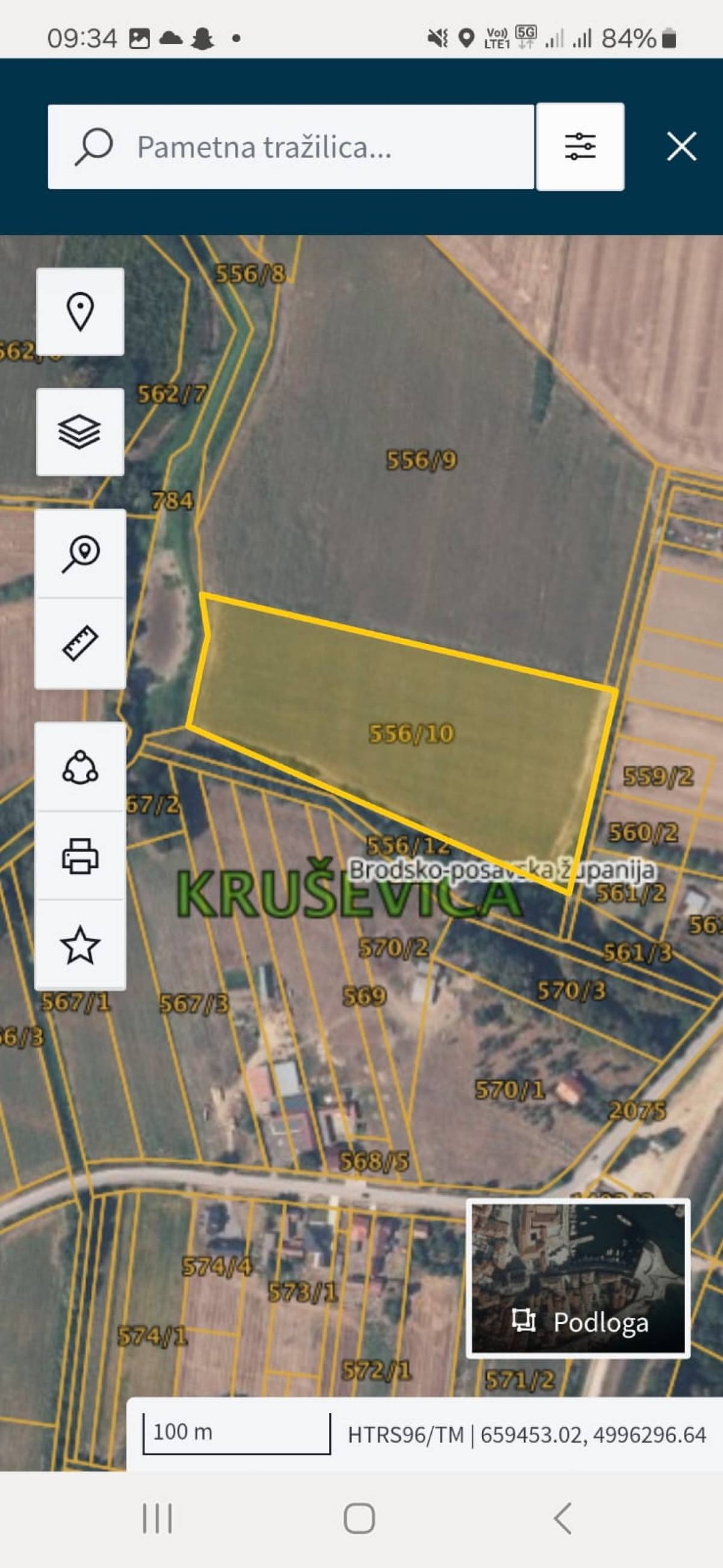The image size is (723, 1568).
Task: Go back with the system back button
Action: (563, 1518)
